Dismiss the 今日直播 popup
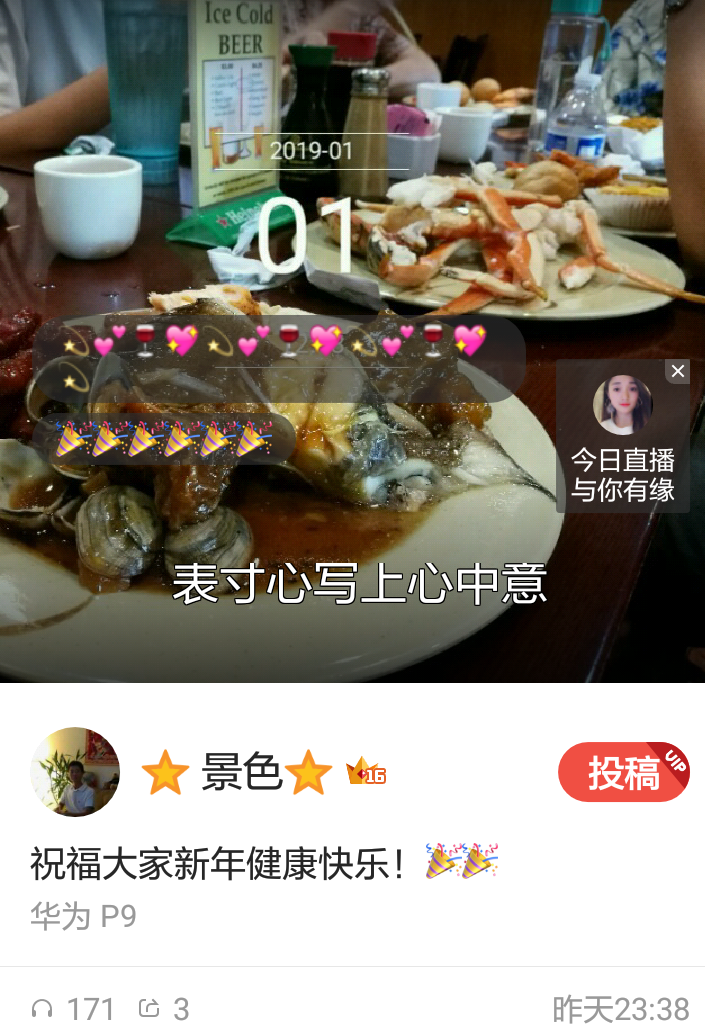Viewport: 705px width, 1031px height. pyautogui.click(x=678, y=372)
